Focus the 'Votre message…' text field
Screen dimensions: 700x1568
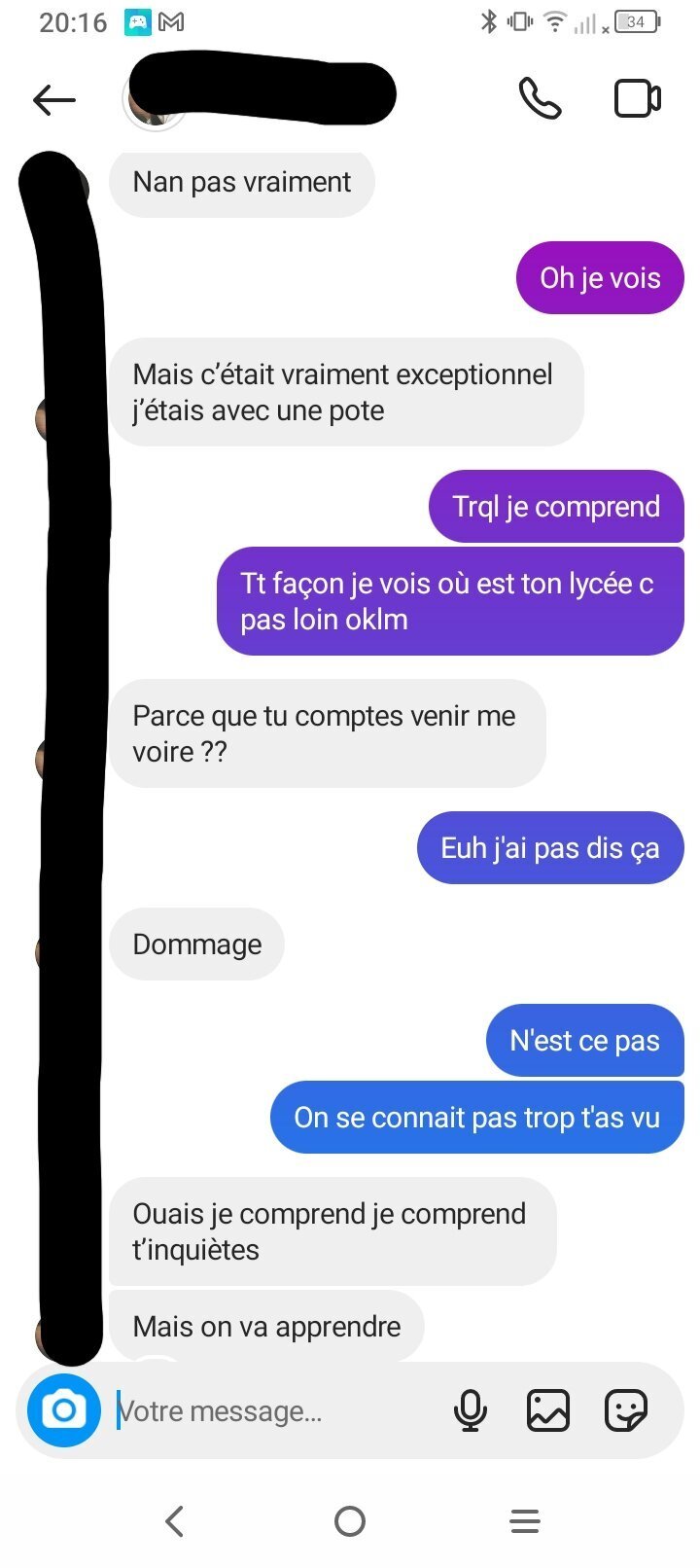[272, 1410]
